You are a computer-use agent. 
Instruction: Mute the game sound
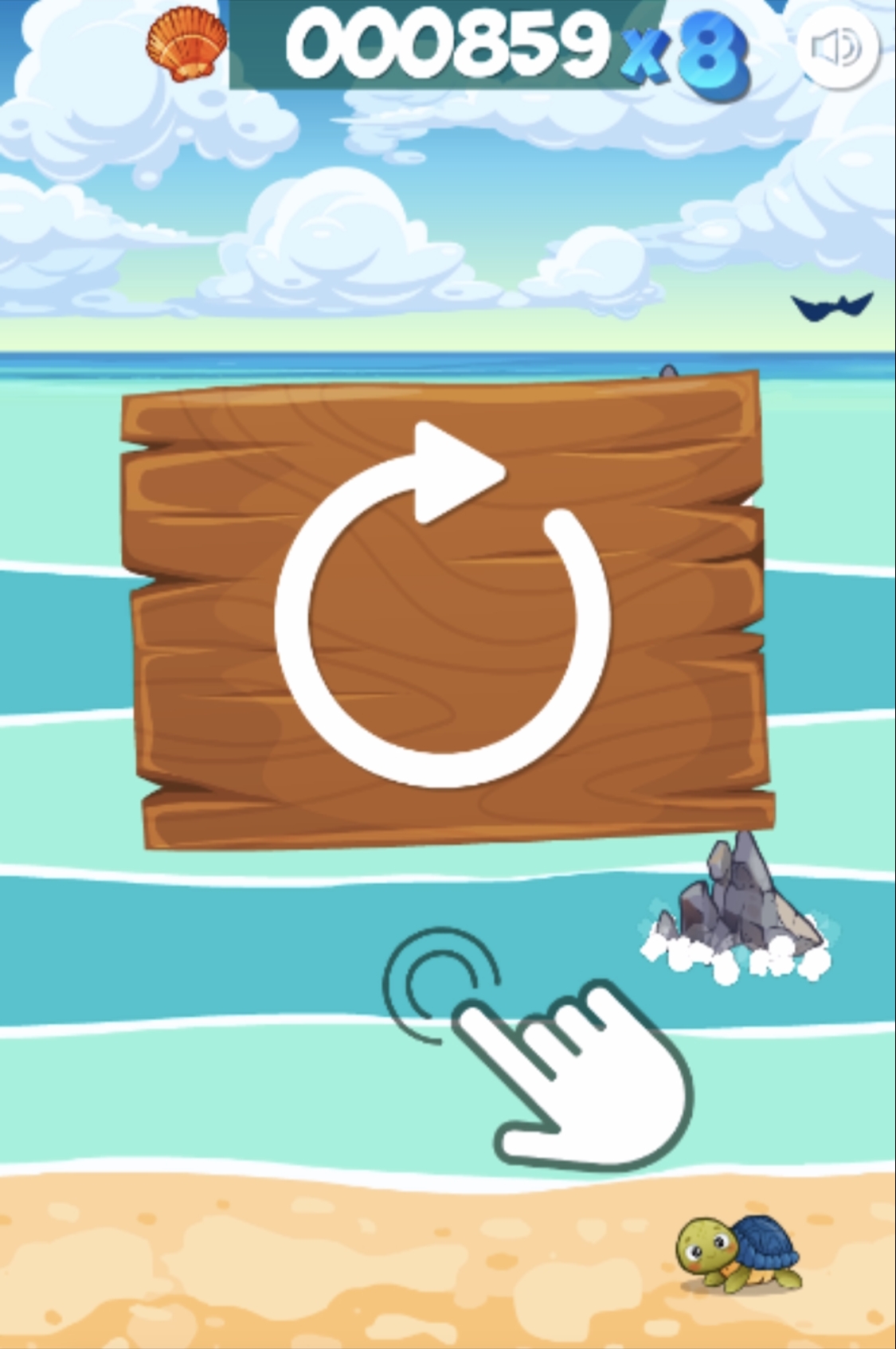(x=837, y=48)
